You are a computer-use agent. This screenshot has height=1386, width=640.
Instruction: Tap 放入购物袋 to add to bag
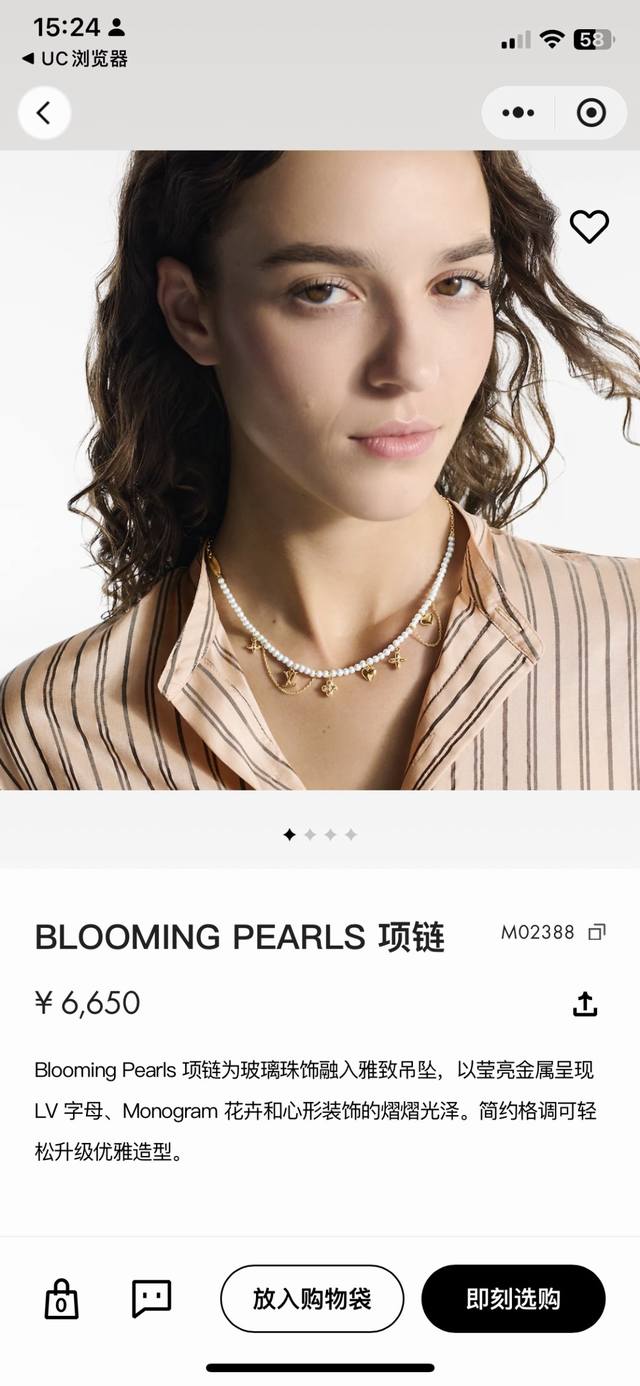(311, 1299)
